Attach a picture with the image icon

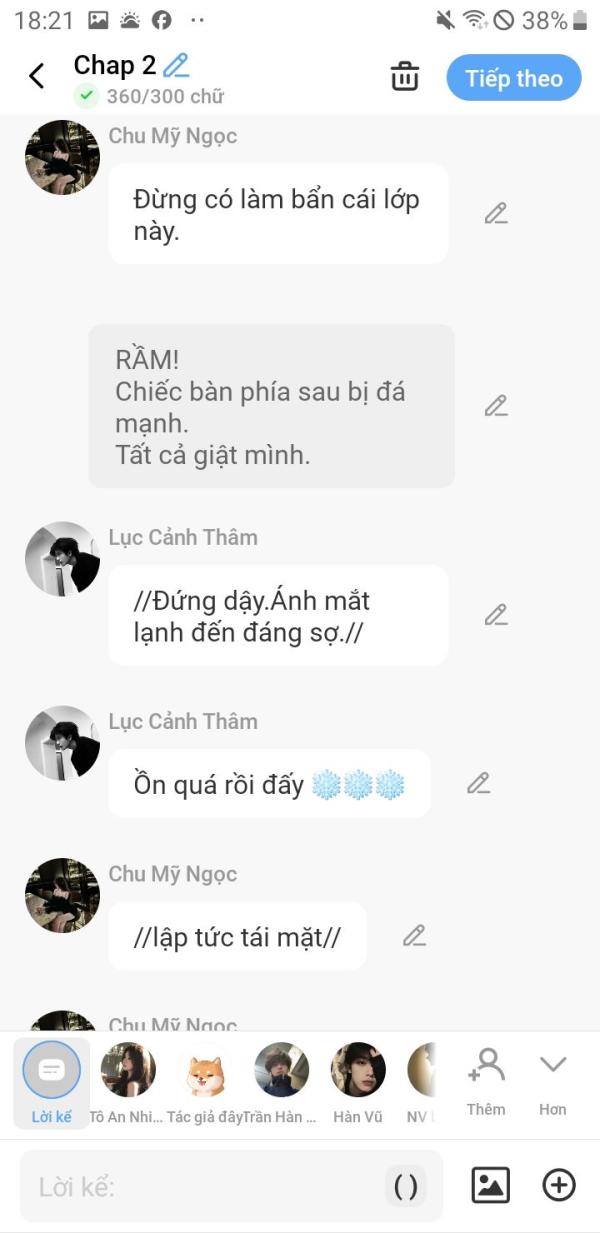point(491,1185)
